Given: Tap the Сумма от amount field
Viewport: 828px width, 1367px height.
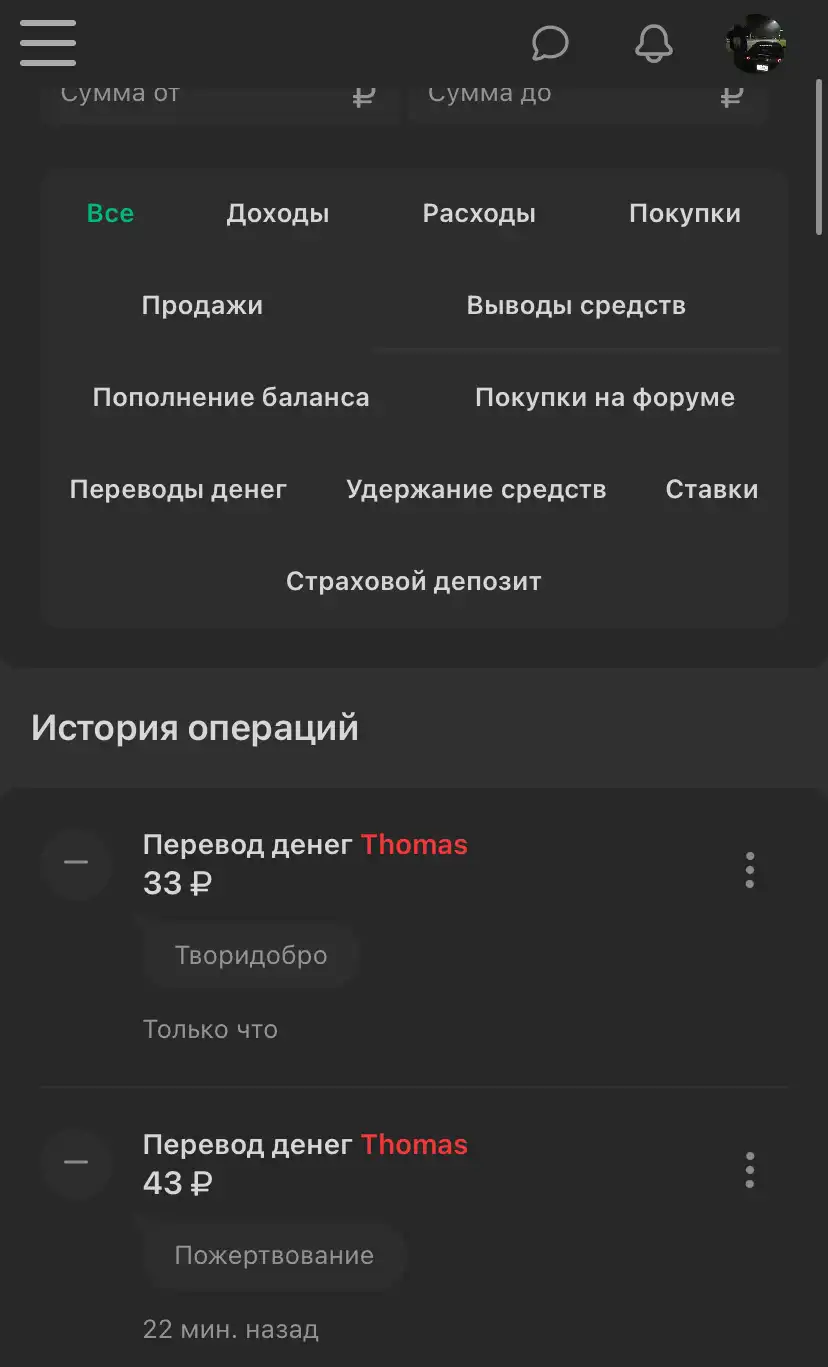Looking at the screenshot, I should (220, 97).
